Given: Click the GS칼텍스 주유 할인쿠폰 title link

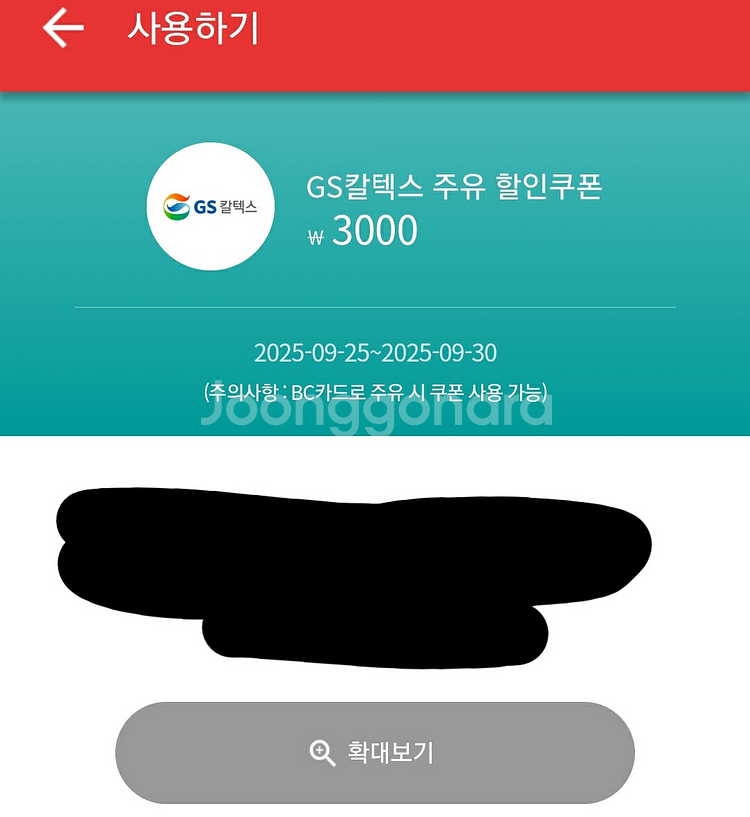Looking at the screenshot, I should [x=455, y=186].
